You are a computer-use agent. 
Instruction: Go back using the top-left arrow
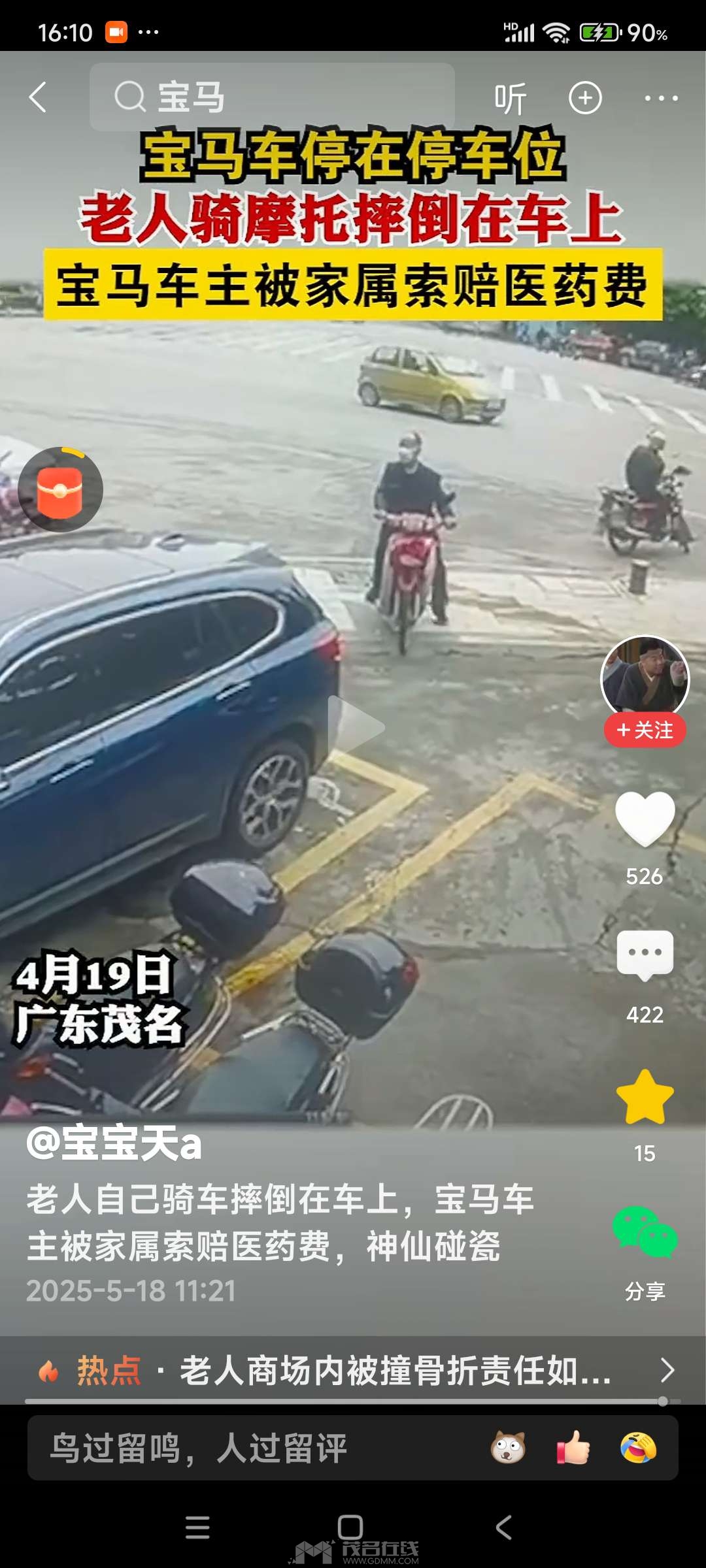(38, 98)
